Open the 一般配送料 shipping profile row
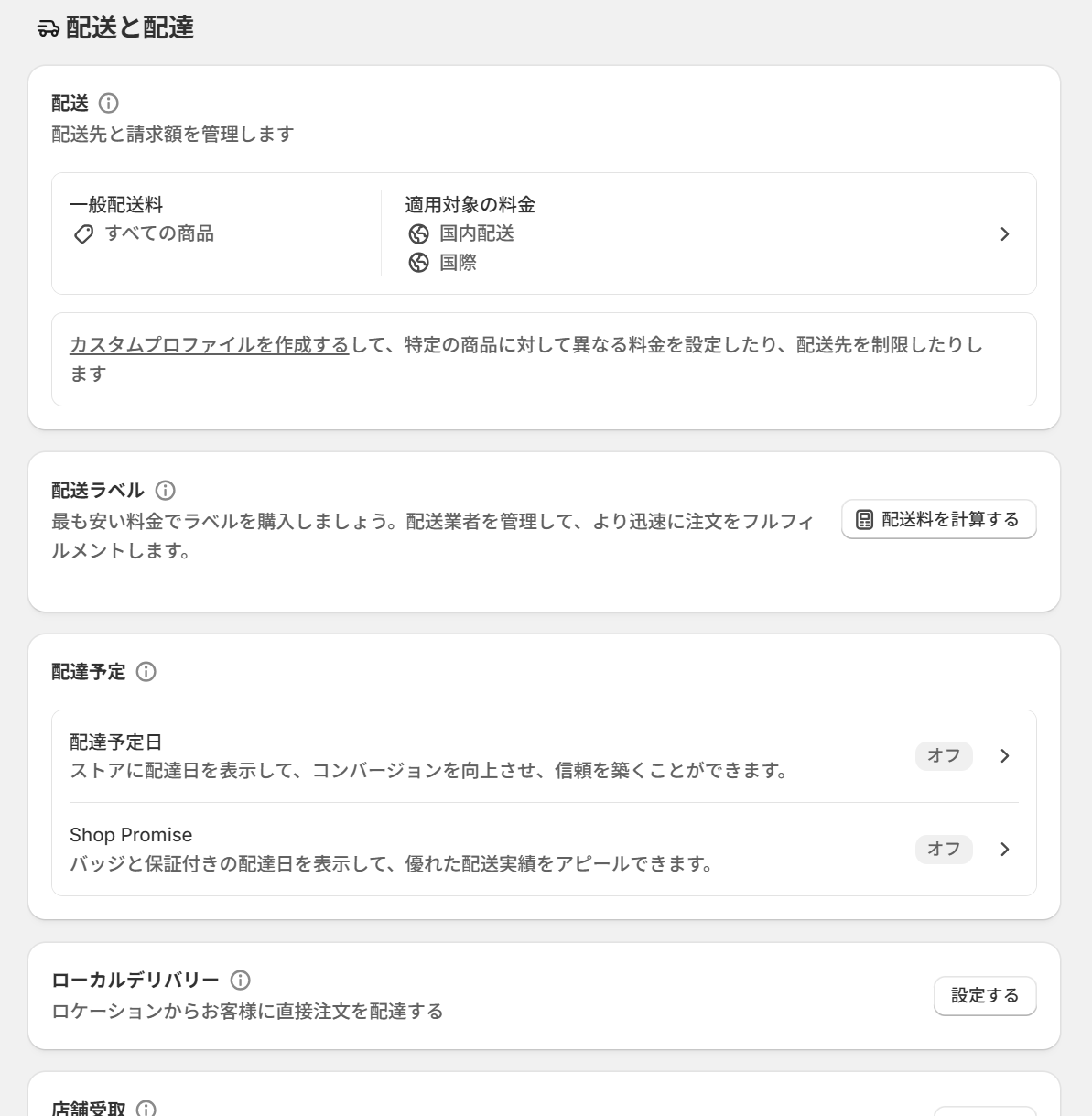 click(544, 233)
